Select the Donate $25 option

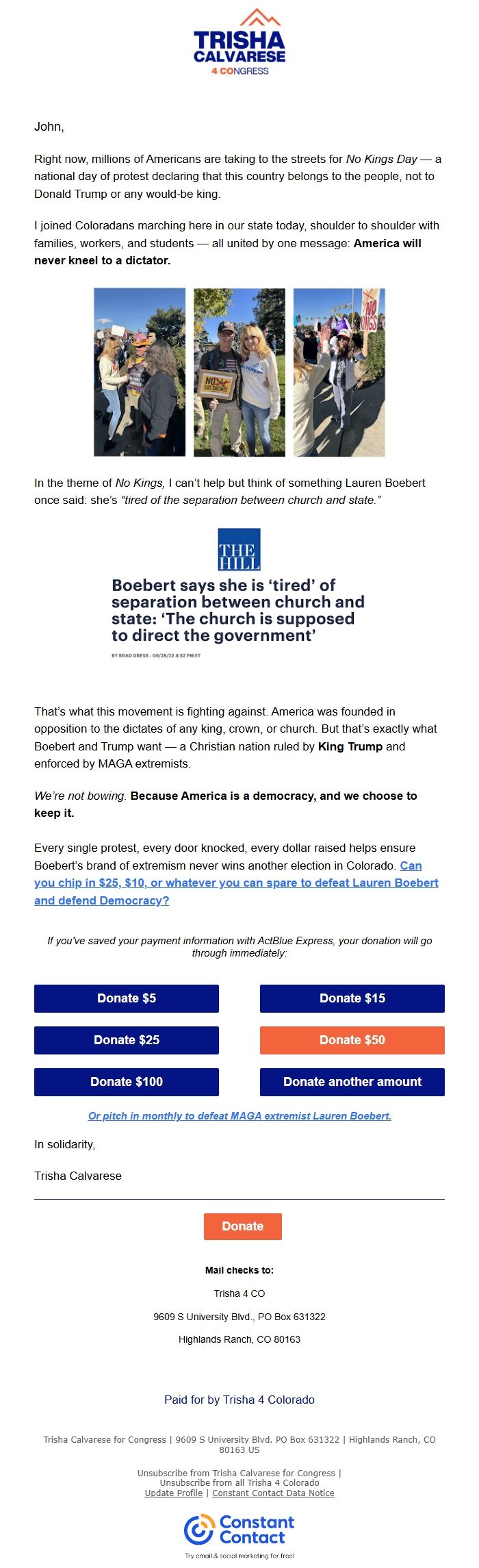pyautogui.click(x=127, y=1040)
